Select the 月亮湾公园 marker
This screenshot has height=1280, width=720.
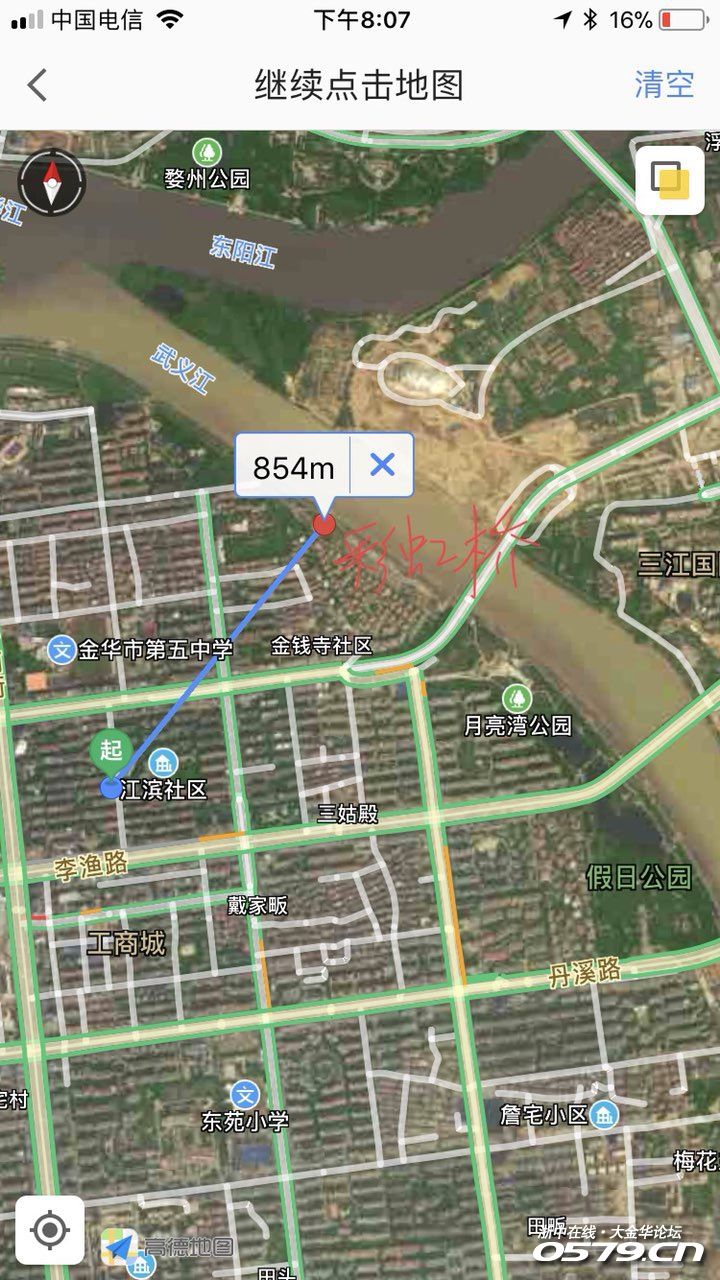pyautogui.click(x=516, y=697)
